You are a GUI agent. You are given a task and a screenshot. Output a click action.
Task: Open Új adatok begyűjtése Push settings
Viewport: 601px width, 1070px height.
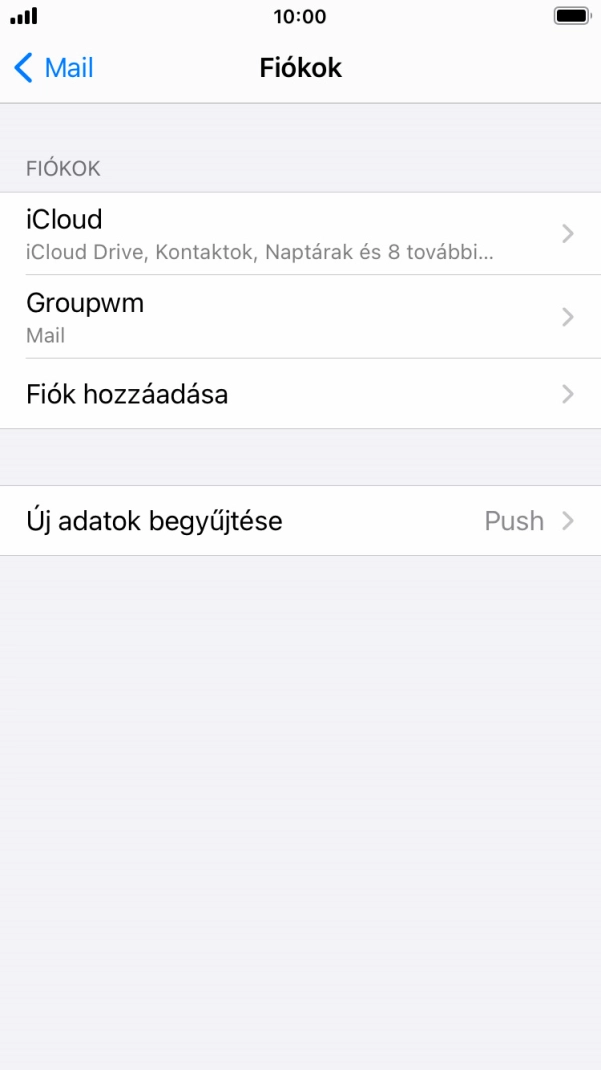point(300,521)
